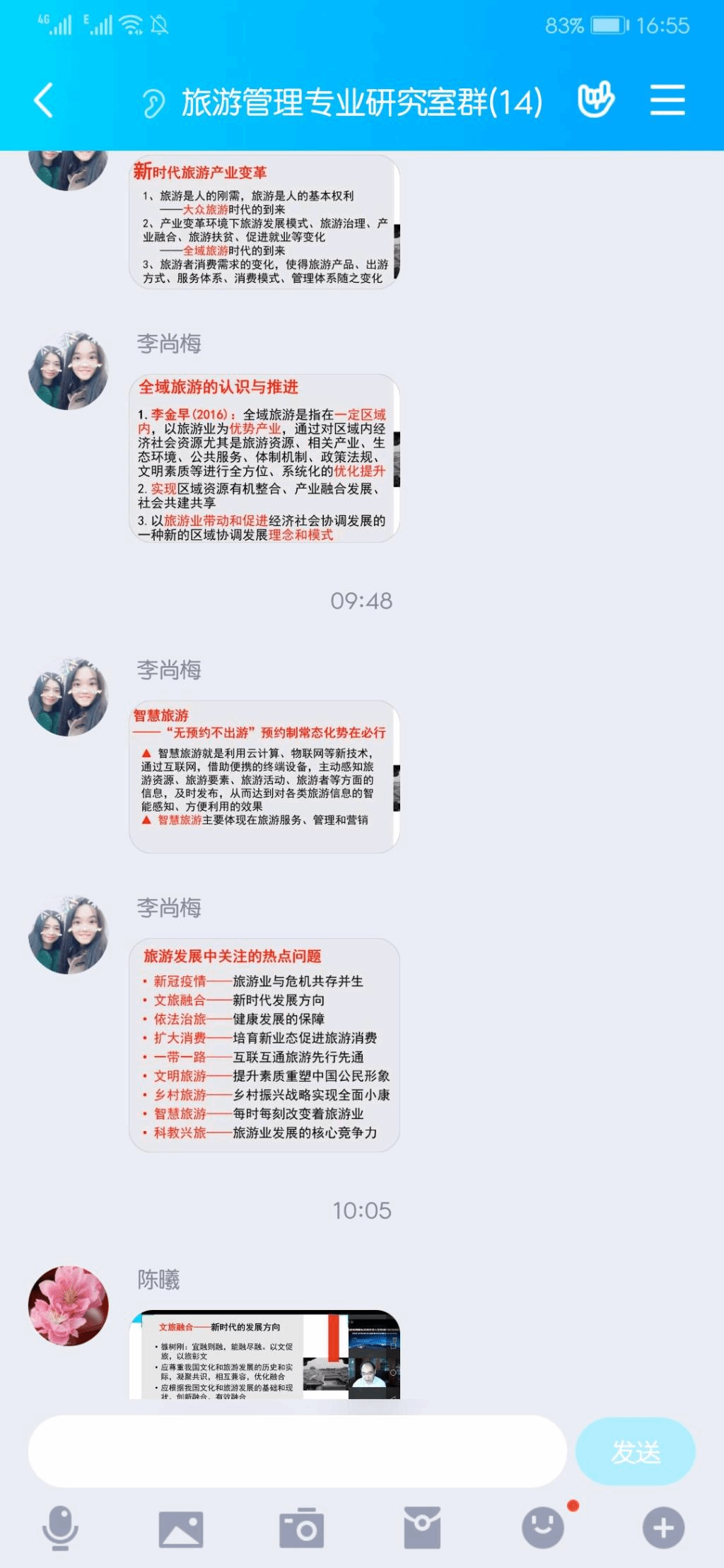Pick a photo from the gallery
724x1568 pixels.
click(x=181, y=1529)
